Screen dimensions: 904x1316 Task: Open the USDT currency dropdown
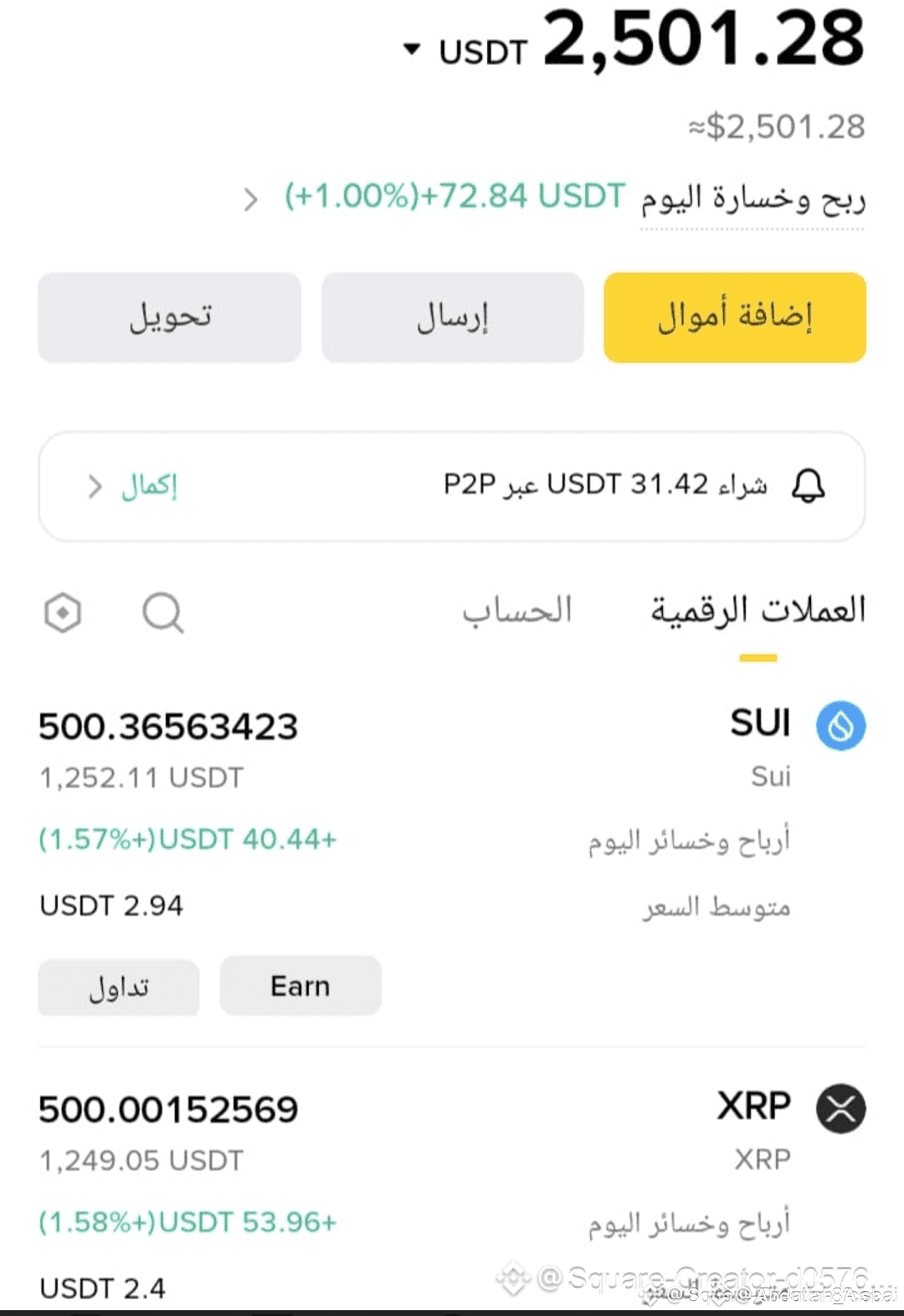tap(465, 51)
